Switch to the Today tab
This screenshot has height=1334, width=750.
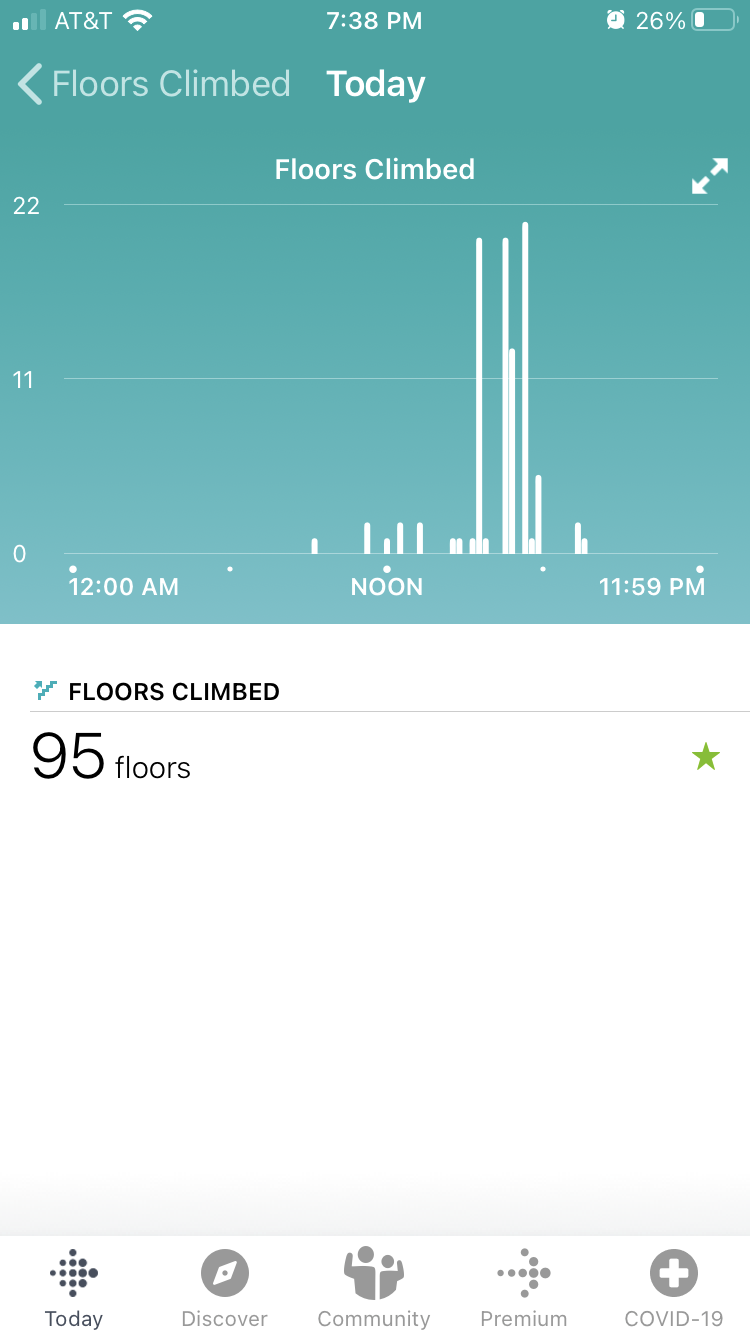74,1288
